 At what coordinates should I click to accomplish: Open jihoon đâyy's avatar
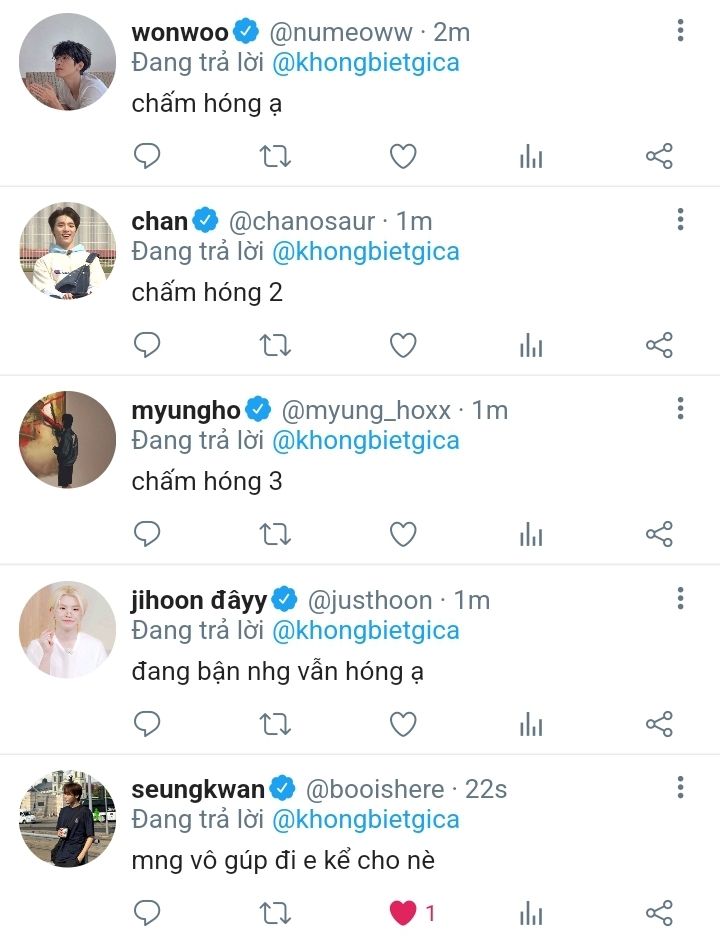point(67,630)
